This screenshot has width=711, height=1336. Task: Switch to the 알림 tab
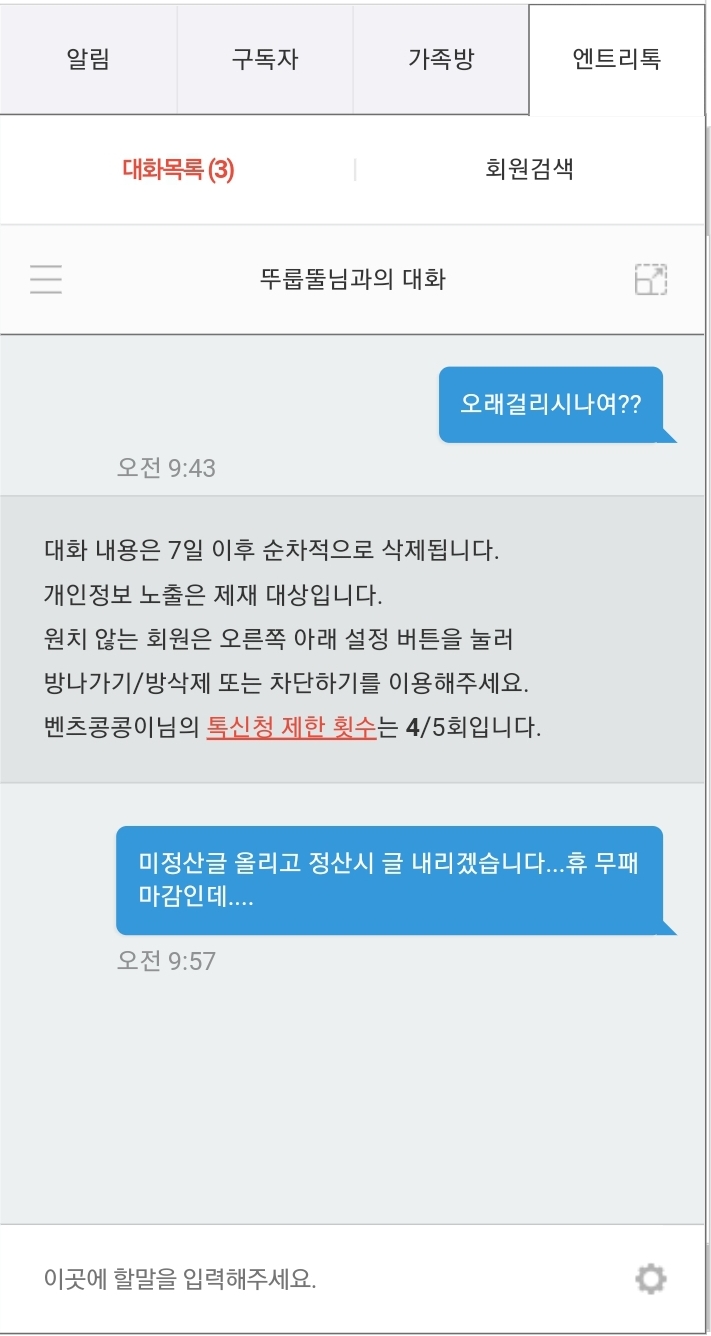click(88, 59)
